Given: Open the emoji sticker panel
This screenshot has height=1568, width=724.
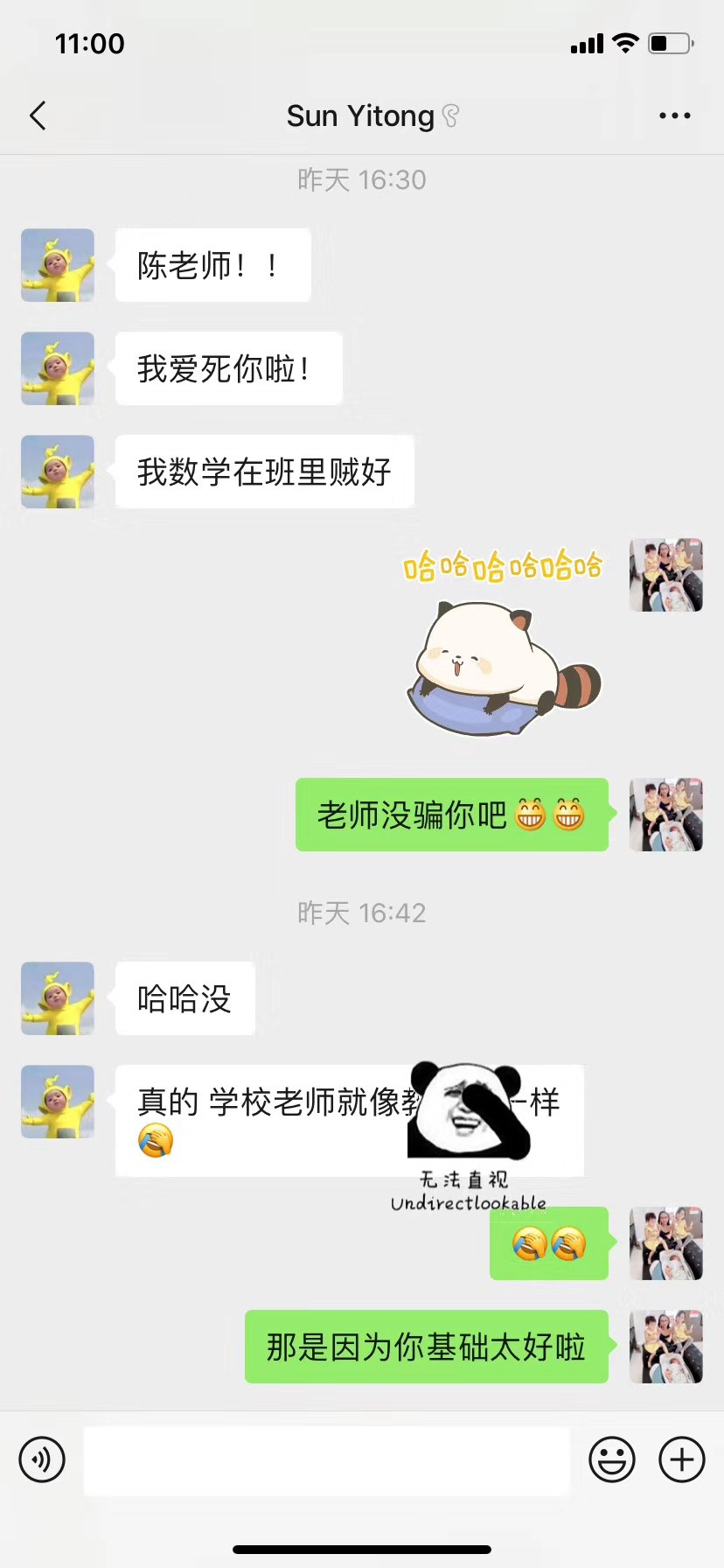Looking at the screenshot, I should [611, 1459].
